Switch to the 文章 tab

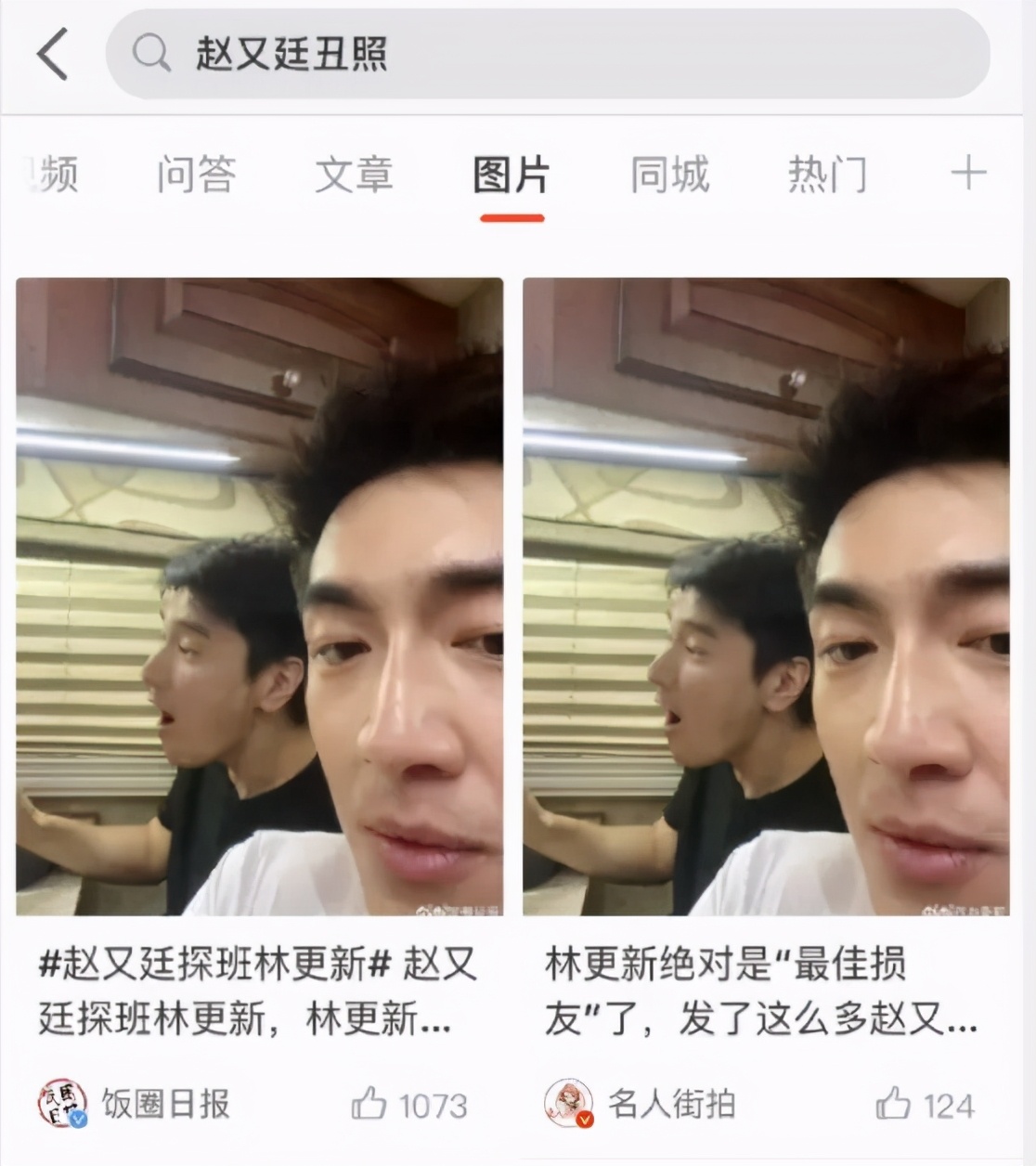point(354,175)
